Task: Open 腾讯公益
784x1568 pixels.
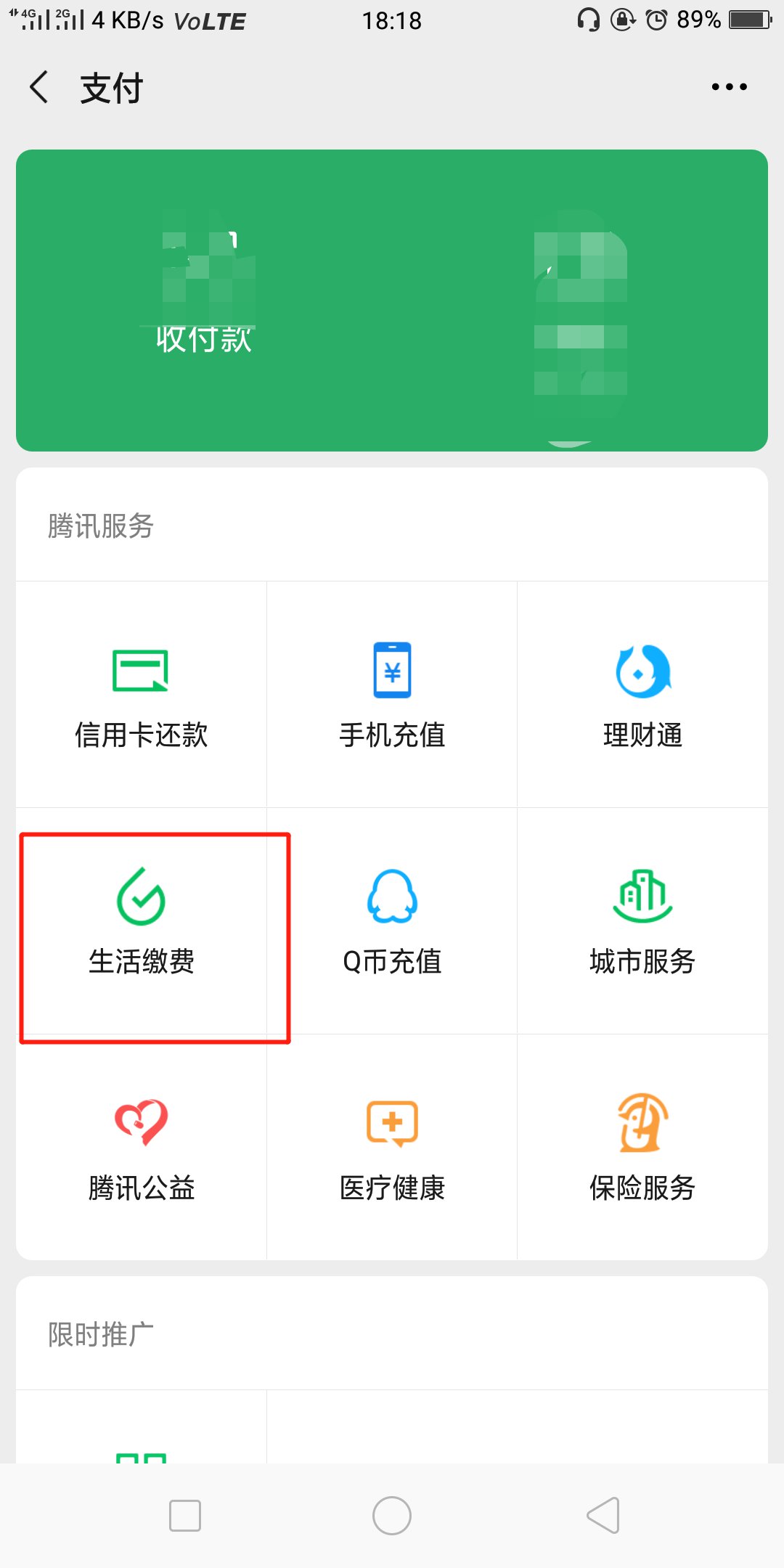Action: 142,1147
